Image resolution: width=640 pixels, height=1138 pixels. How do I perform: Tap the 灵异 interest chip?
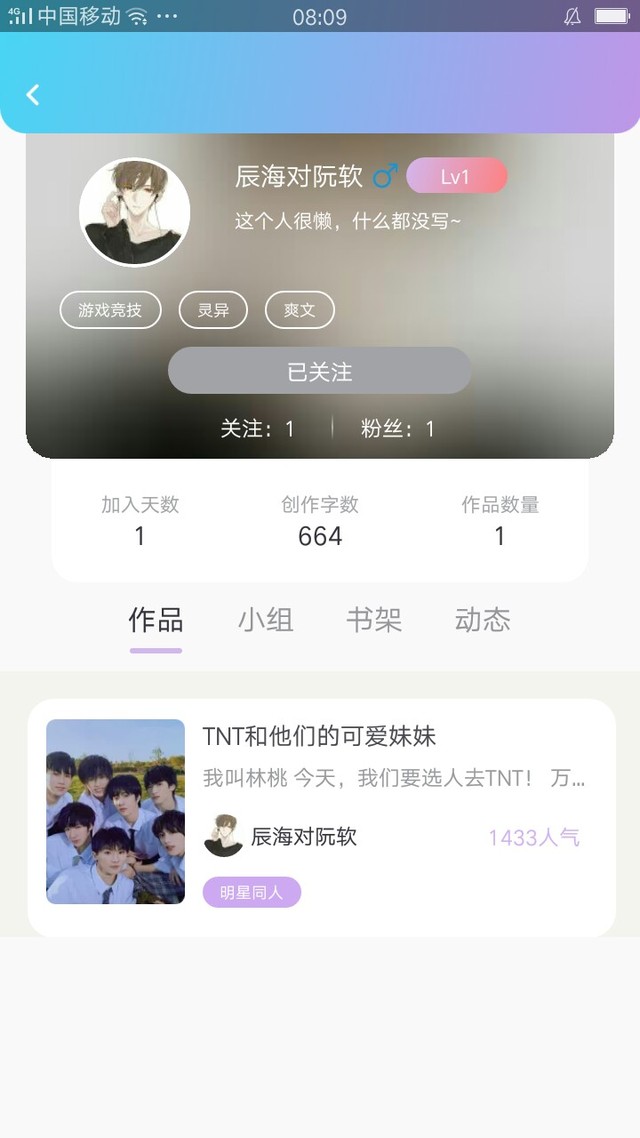213,310
